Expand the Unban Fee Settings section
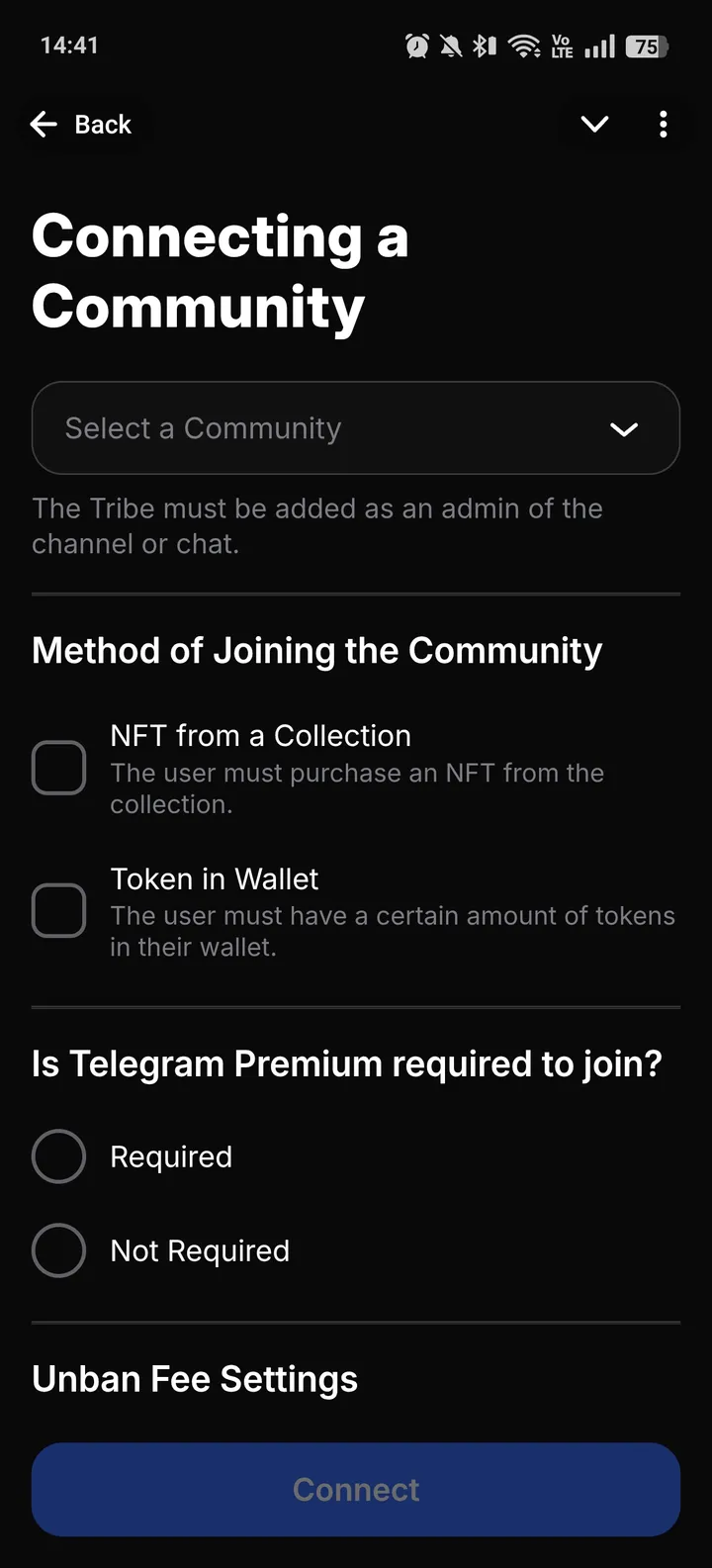The width and height of the screenshot is (712, 1568). point(195,1378)
